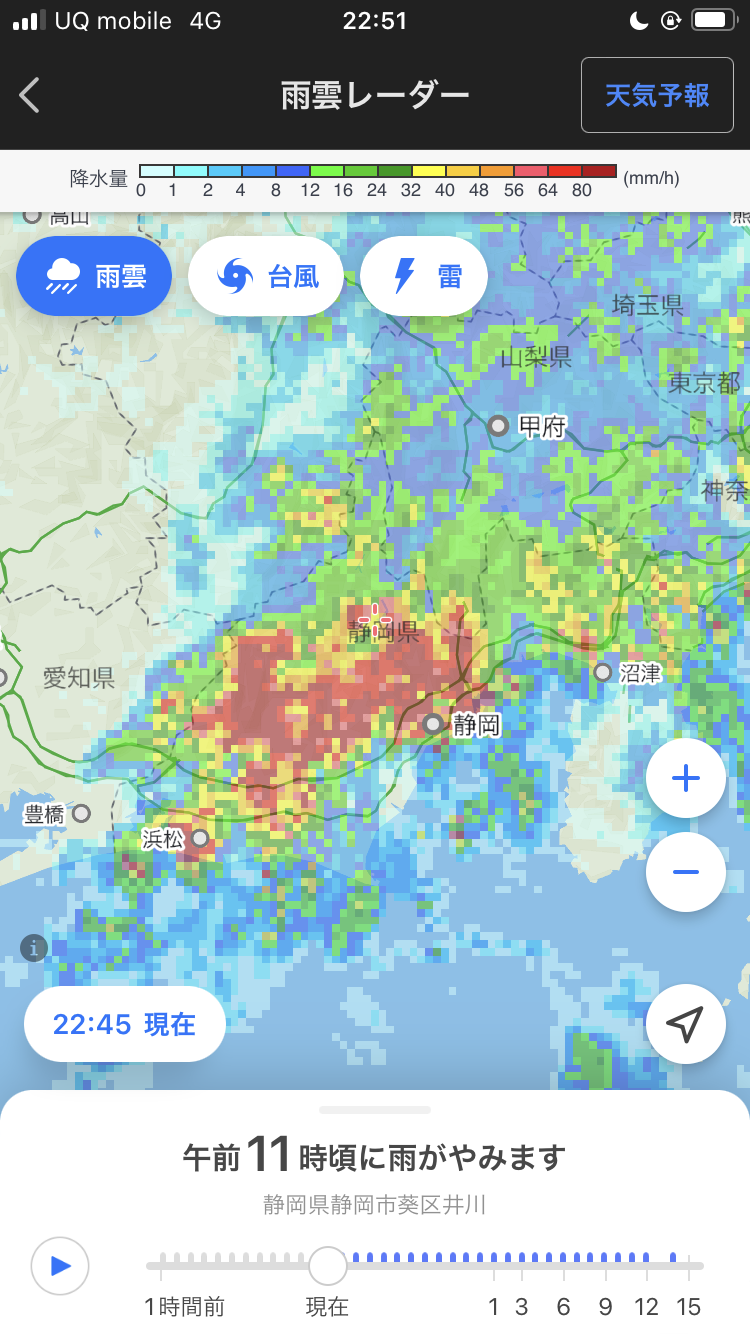Open the 天気予報 weather forecast button
Image resolution: width=750 pixels, height=1334 pixels.
click(x=657, y=96)
